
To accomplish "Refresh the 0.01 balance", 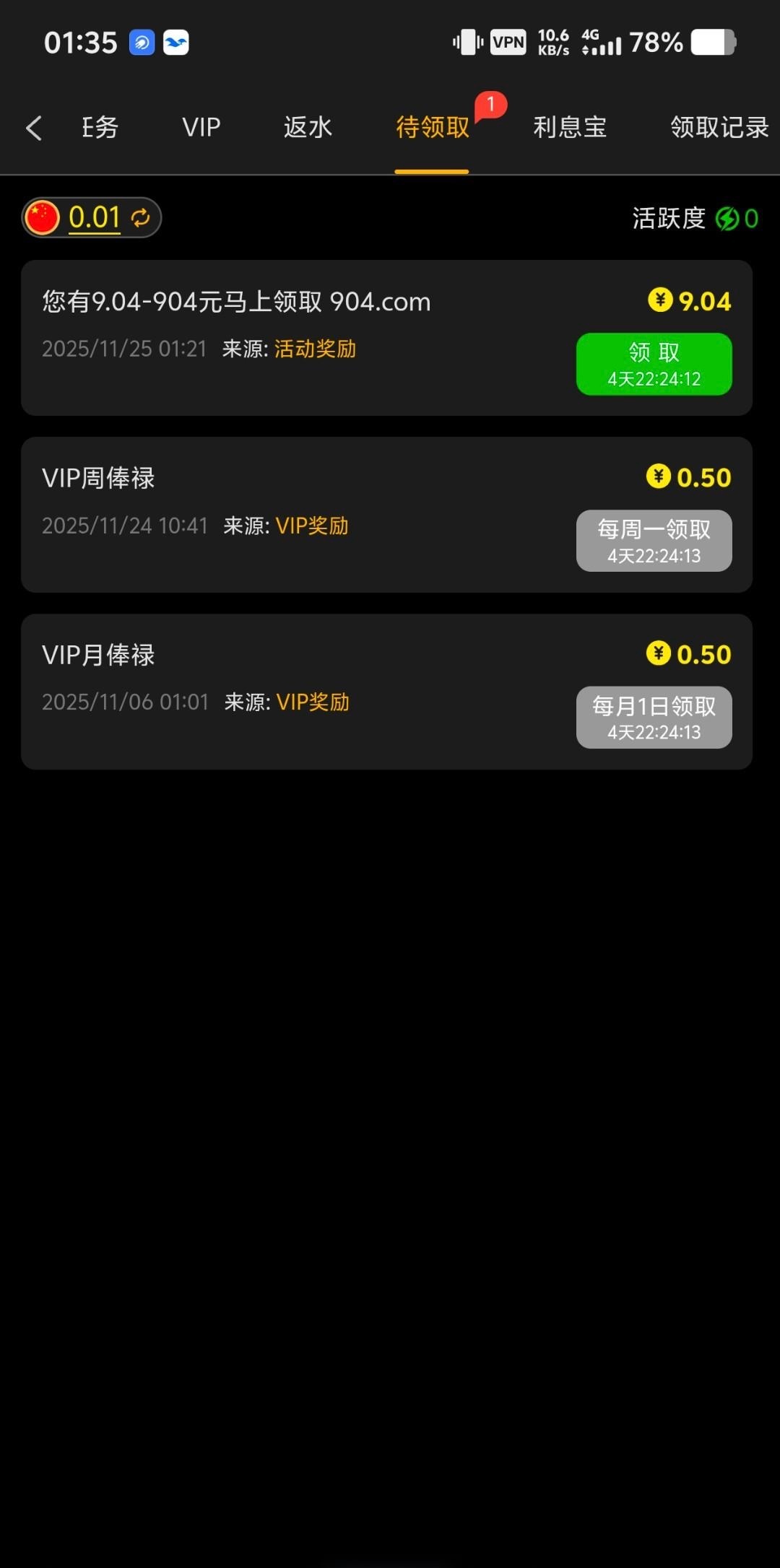I will click(141, 217).
